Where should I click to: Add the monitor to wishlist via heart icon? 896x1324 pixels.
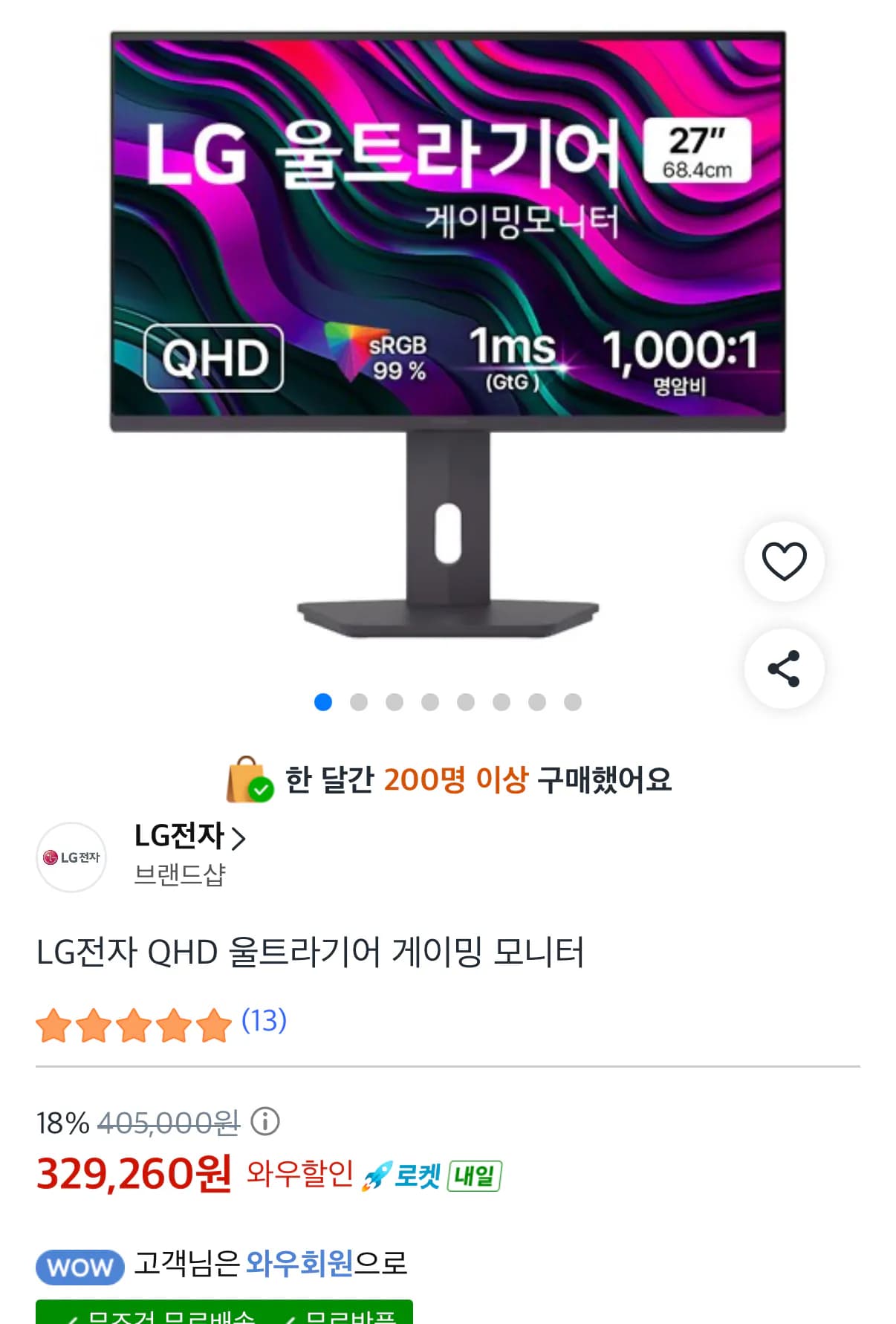(785, 562)
